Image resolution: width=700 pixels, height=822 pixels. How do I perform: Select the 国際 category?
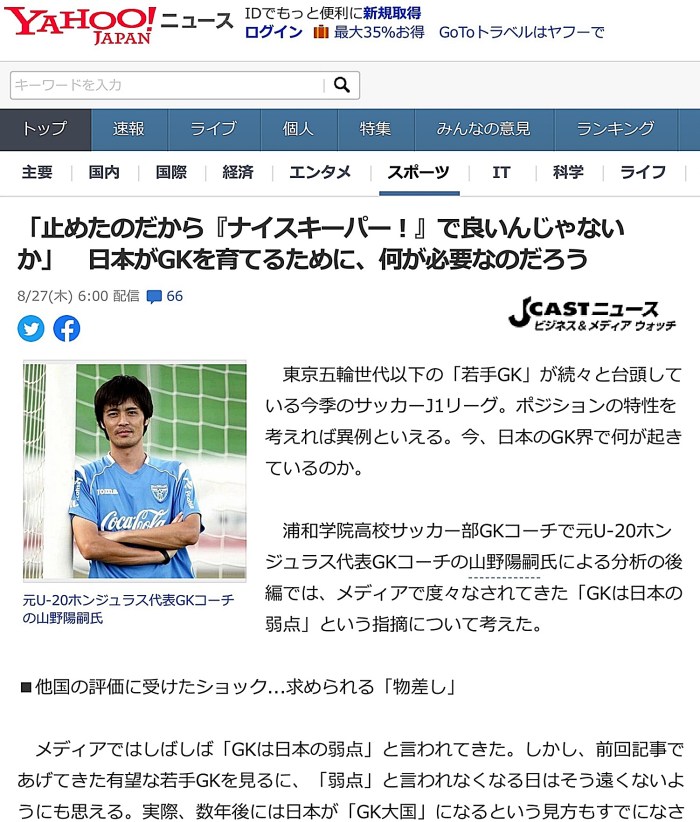tap(171, 172)
